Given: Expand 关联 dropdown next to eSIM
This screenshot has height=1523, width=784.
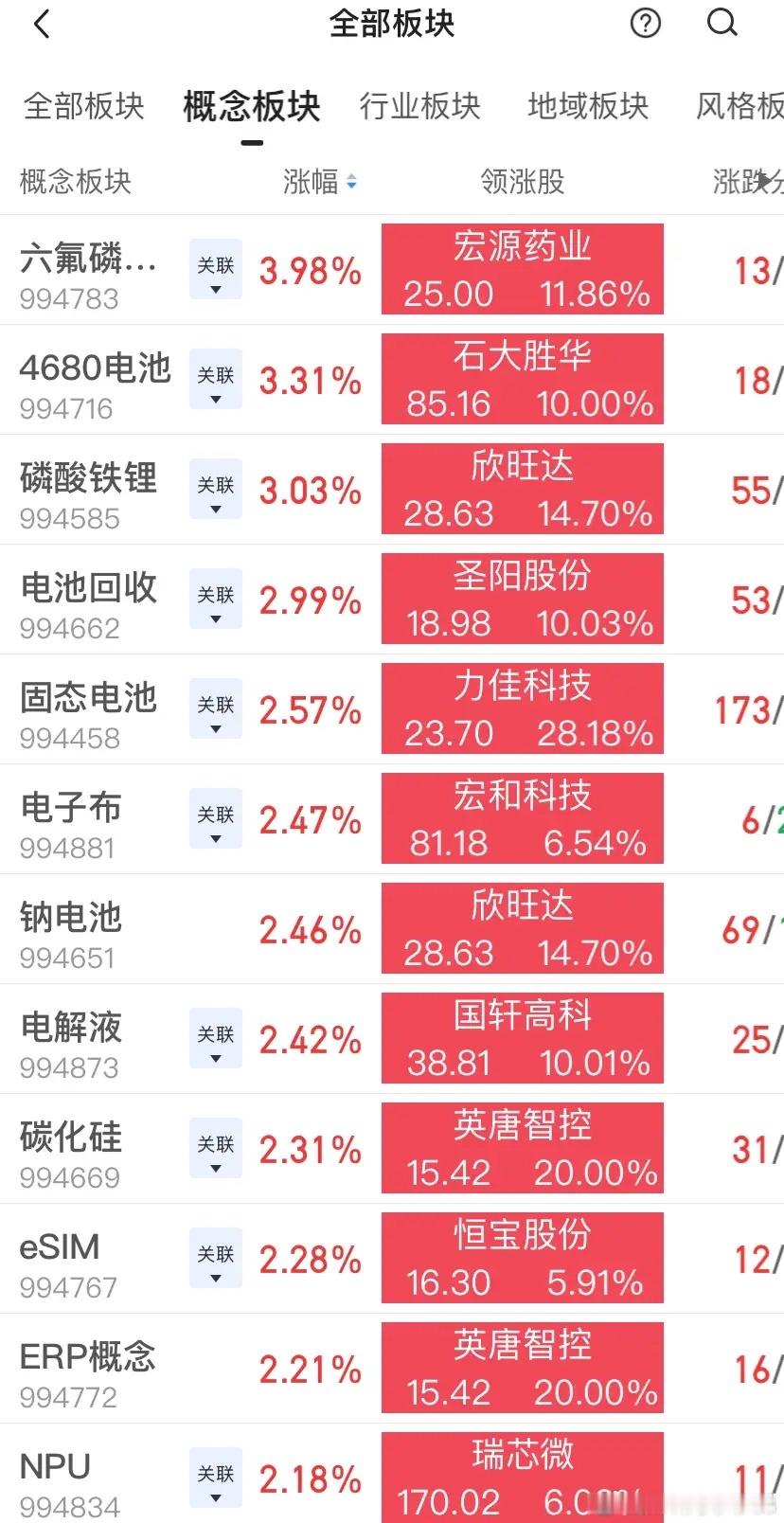Looking at the screenshot, I should coord(215,1258).
